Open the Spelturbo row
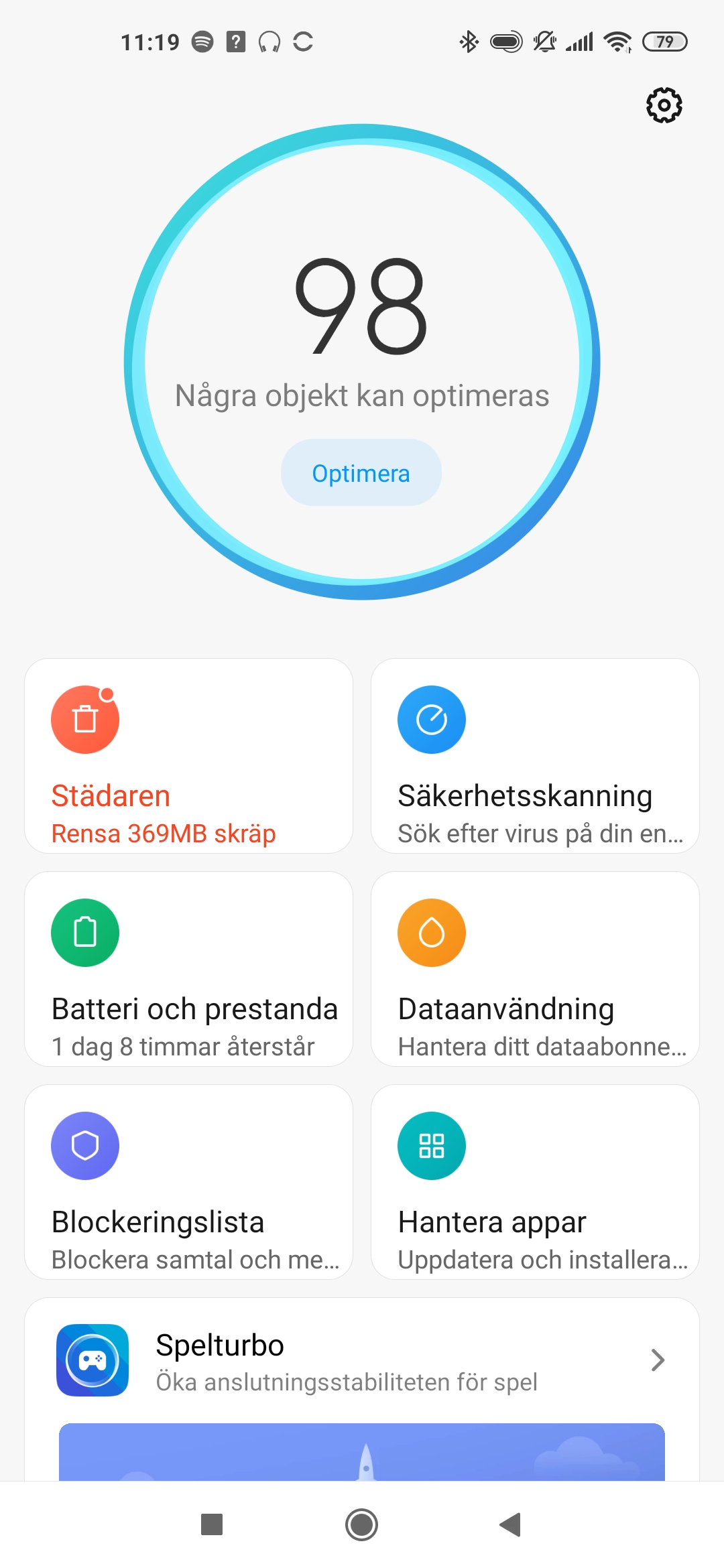 tap(362, 1360)
